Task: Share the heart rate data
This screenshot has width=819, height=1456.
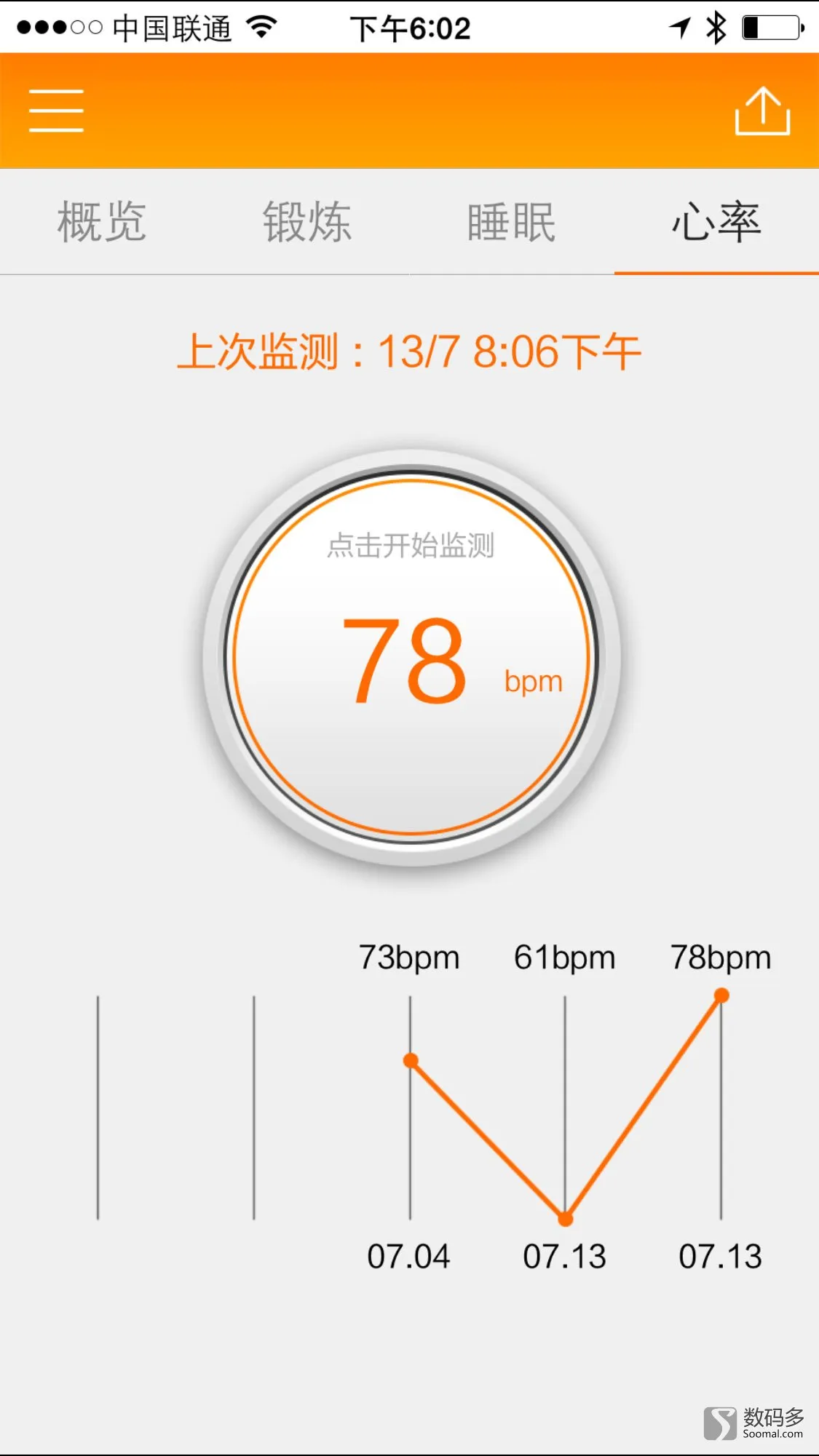Action: 762,111
